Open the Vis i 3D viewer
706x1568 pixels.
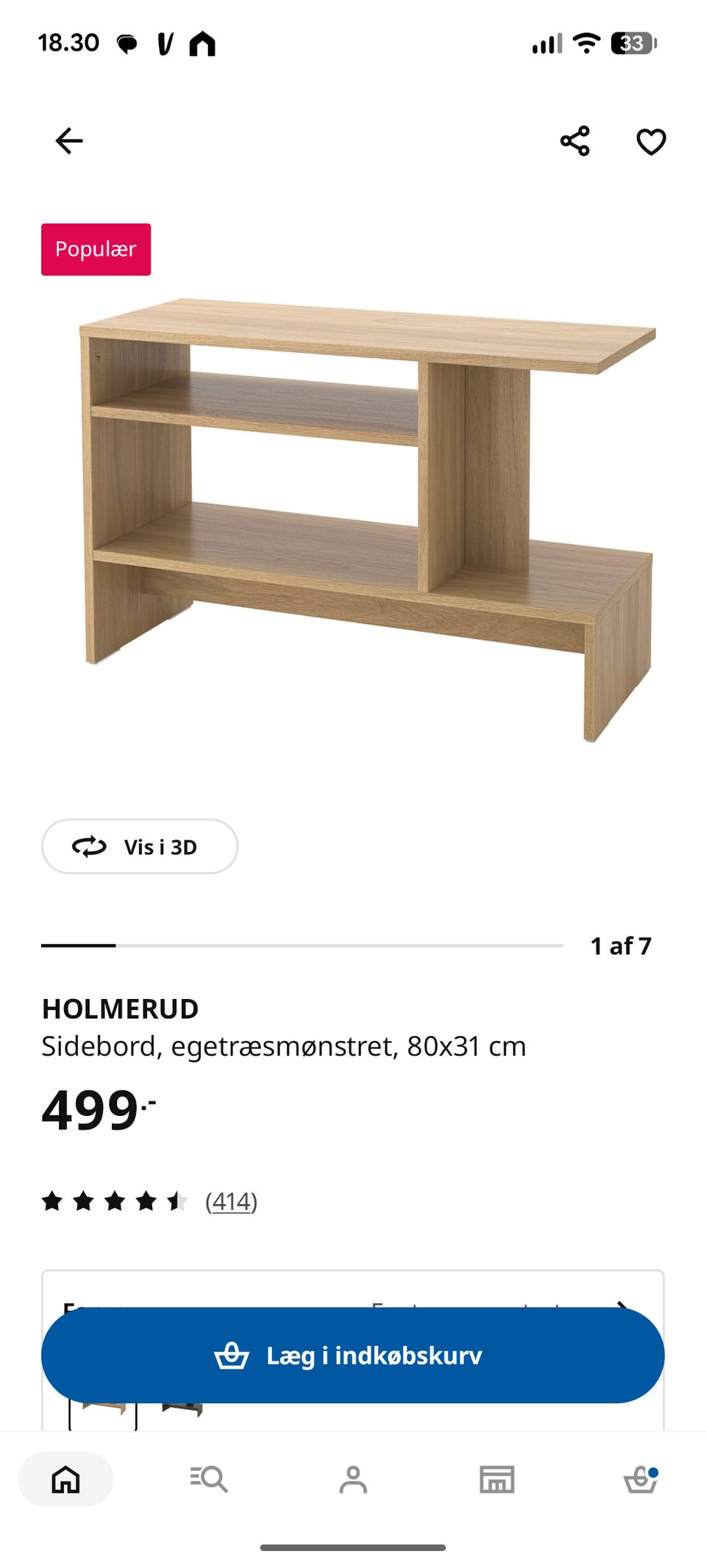coord(140,846)
